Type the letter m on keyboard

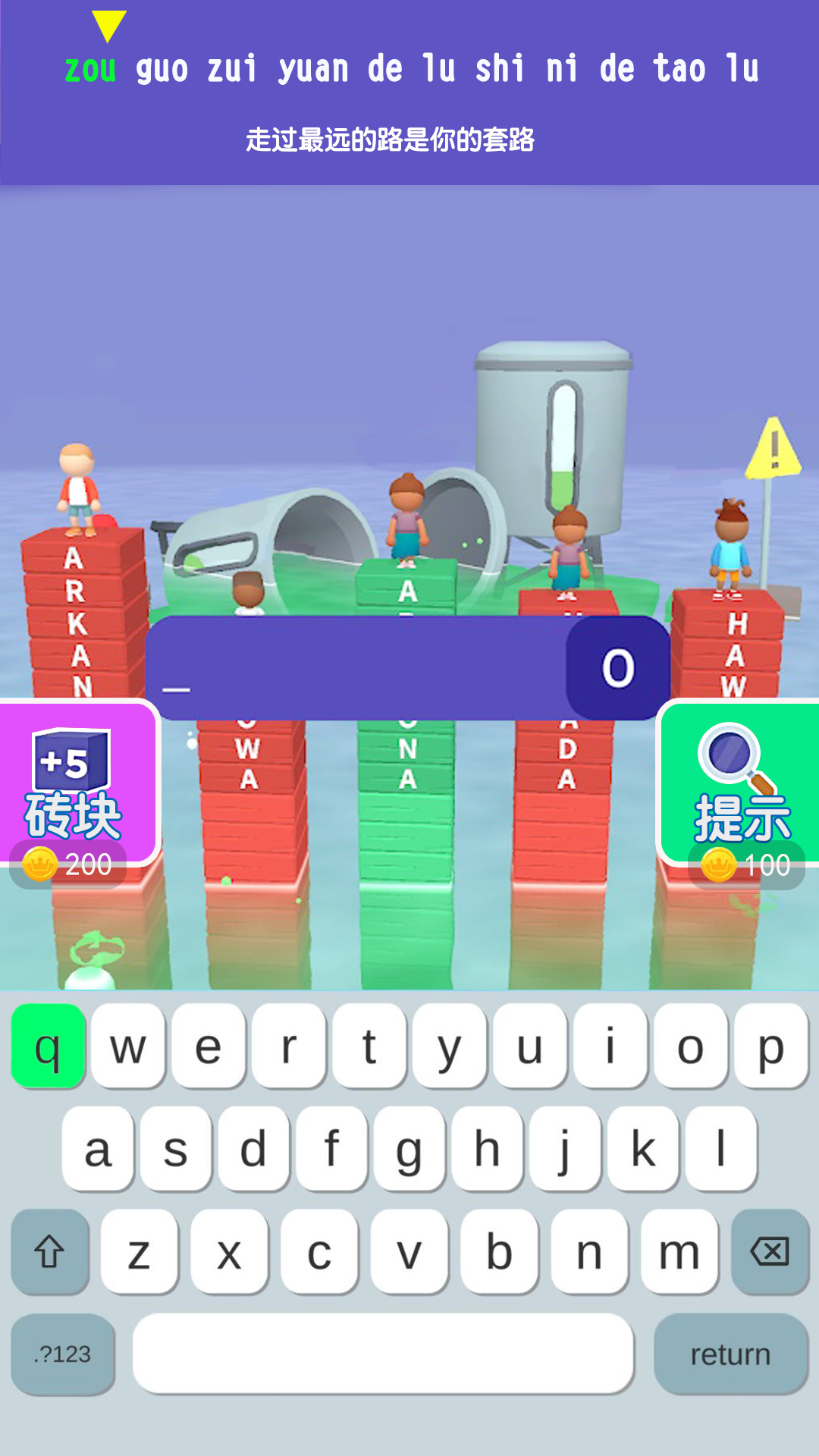679,1251
